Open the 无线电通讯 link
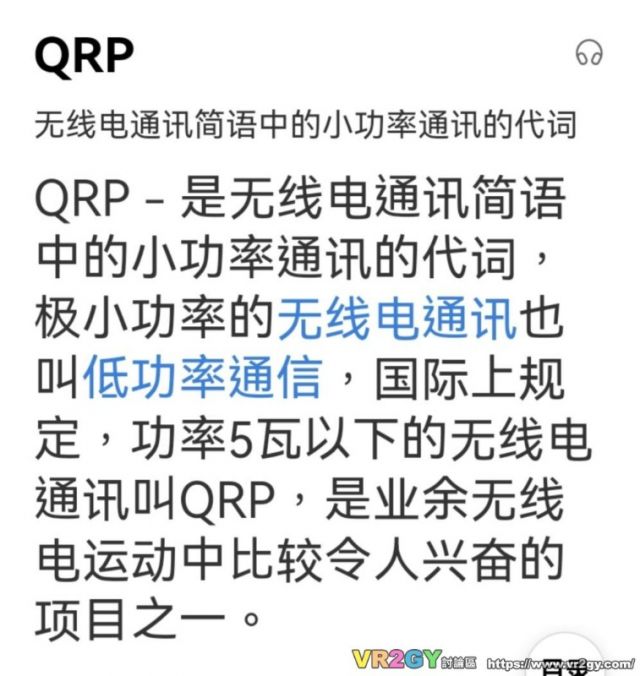The height and width of the screenshot is (676, 640). click(x=396, y=320)
